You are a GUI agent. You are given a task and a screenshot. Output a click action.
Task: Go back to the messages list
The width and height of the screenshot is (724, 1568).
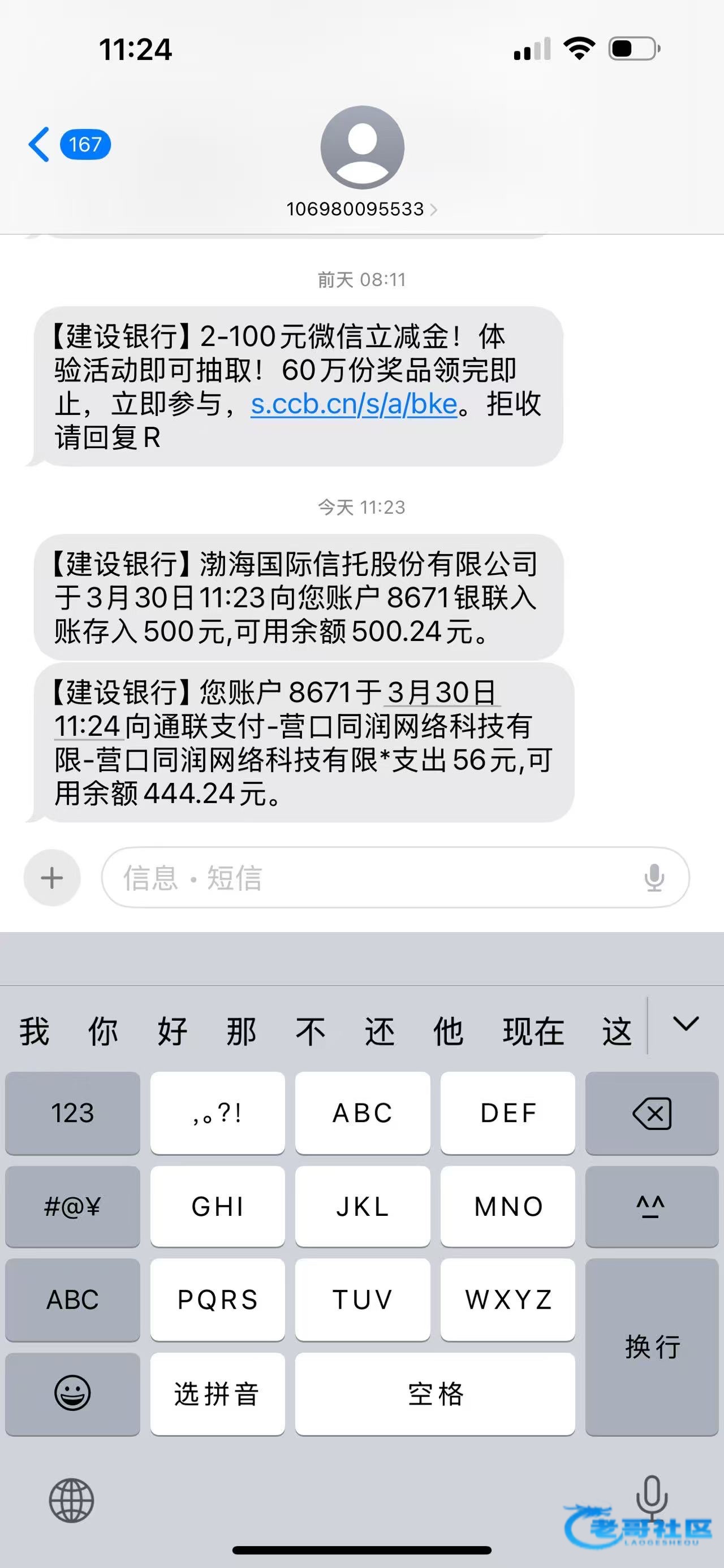click(40, 145)
